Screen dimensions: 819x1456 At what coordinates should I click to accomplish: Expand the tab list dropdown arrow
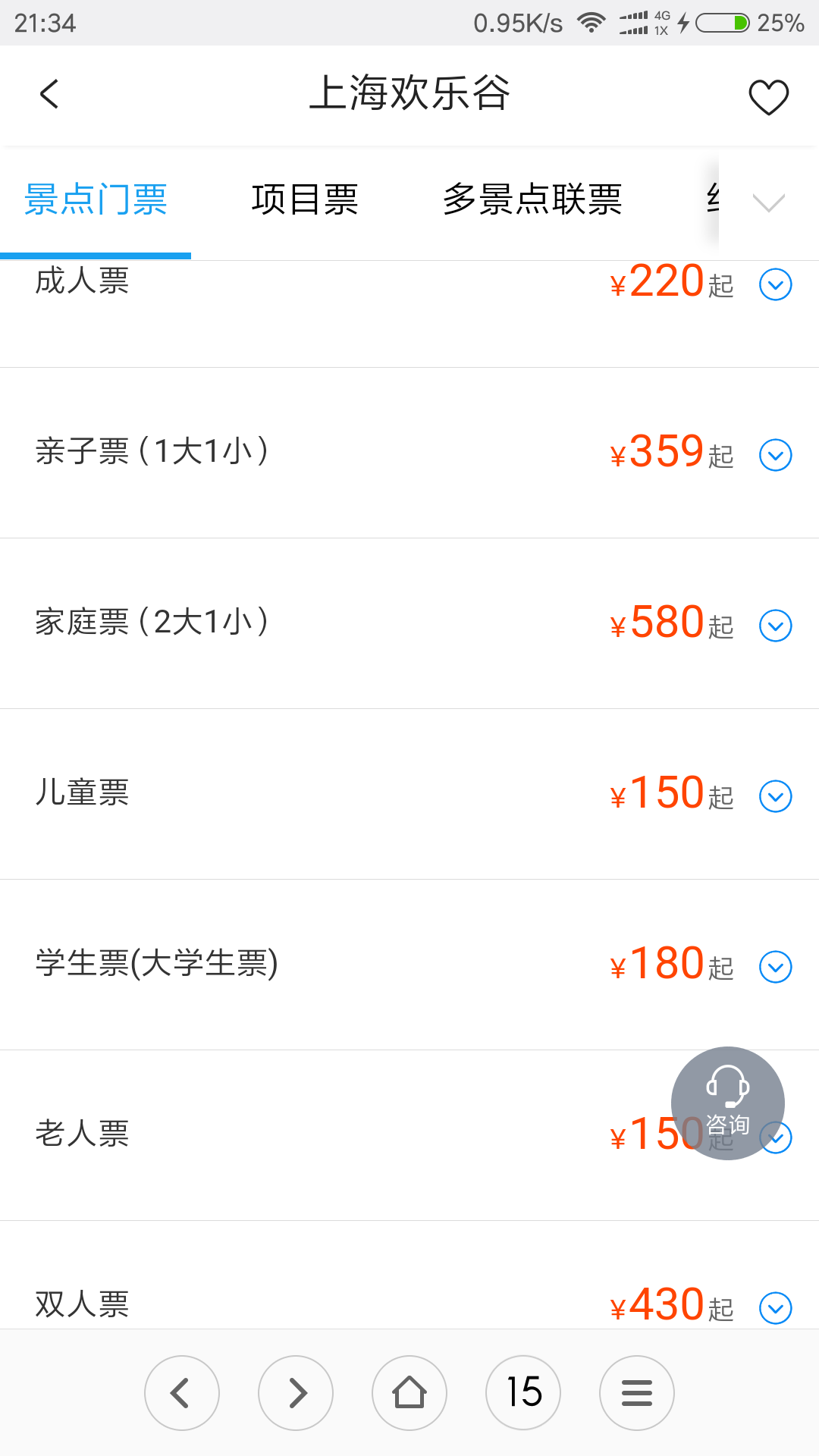[768, 202]
